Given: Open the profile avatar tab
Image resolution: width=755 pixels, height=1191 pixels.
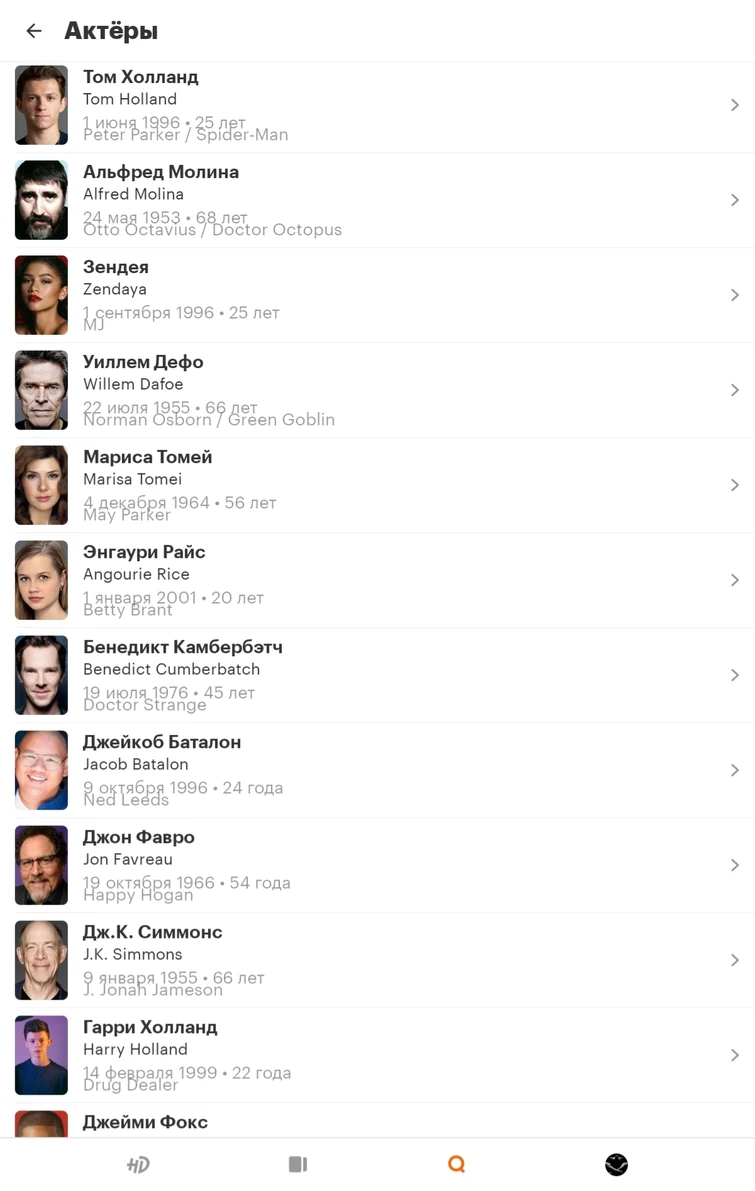Looking at the screenshot, I should pos(616,1165).
